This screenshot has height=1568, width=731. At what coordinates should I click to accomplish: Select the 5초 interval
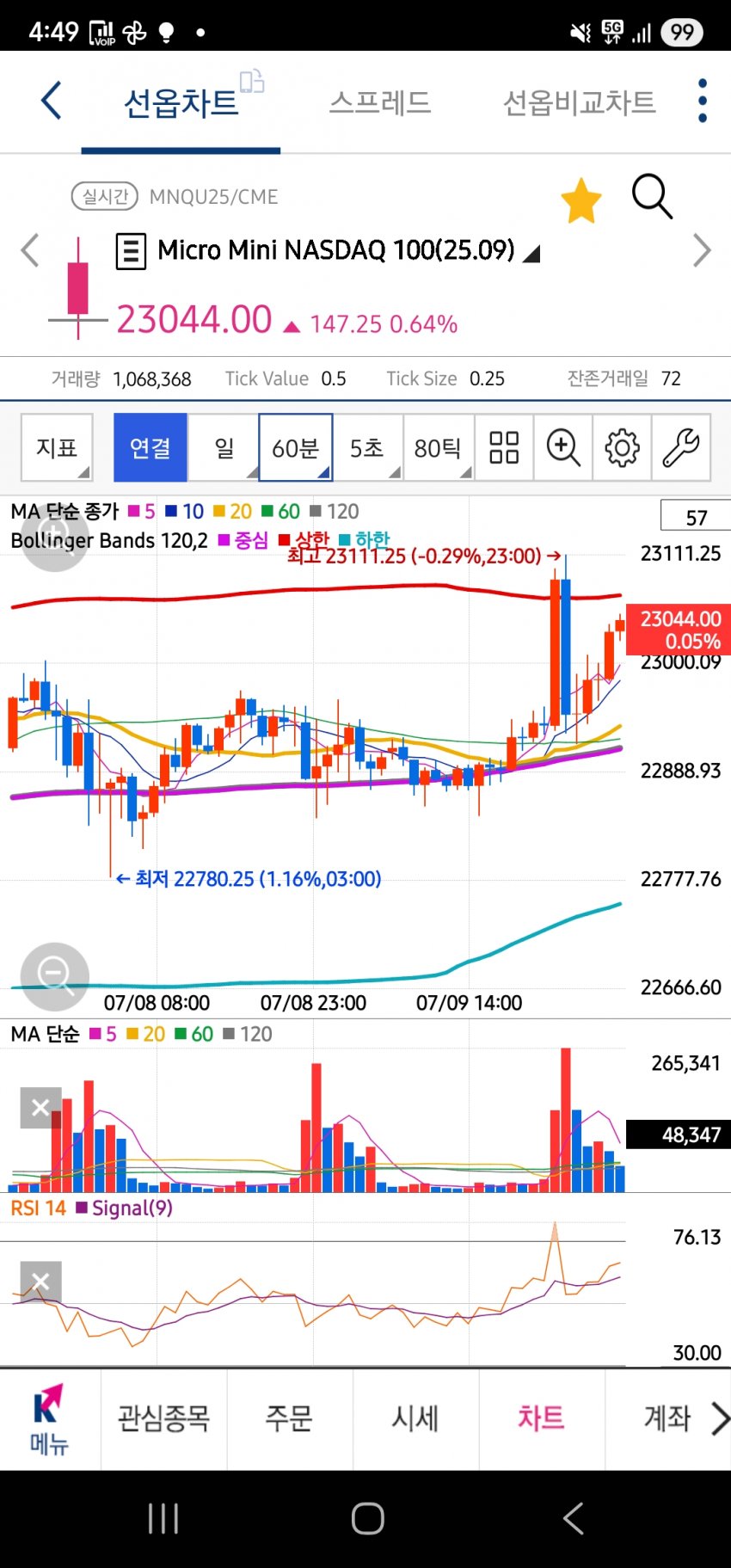(367, 447)
